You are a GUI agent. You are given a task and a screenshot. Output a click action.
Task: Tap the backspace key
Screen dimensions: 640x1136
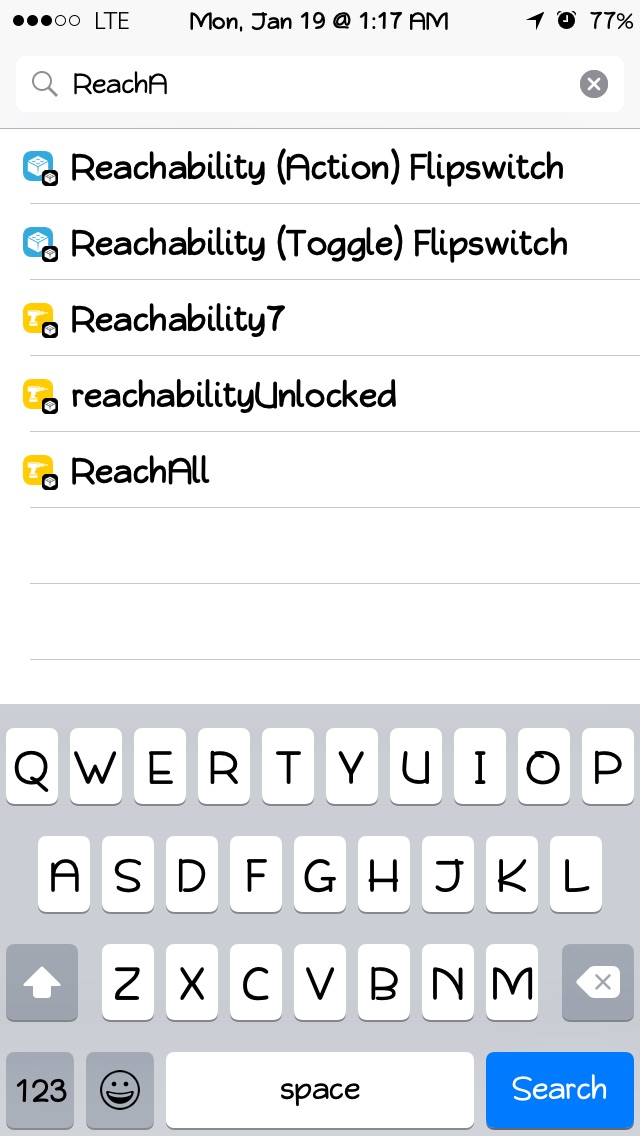point(598,982)
